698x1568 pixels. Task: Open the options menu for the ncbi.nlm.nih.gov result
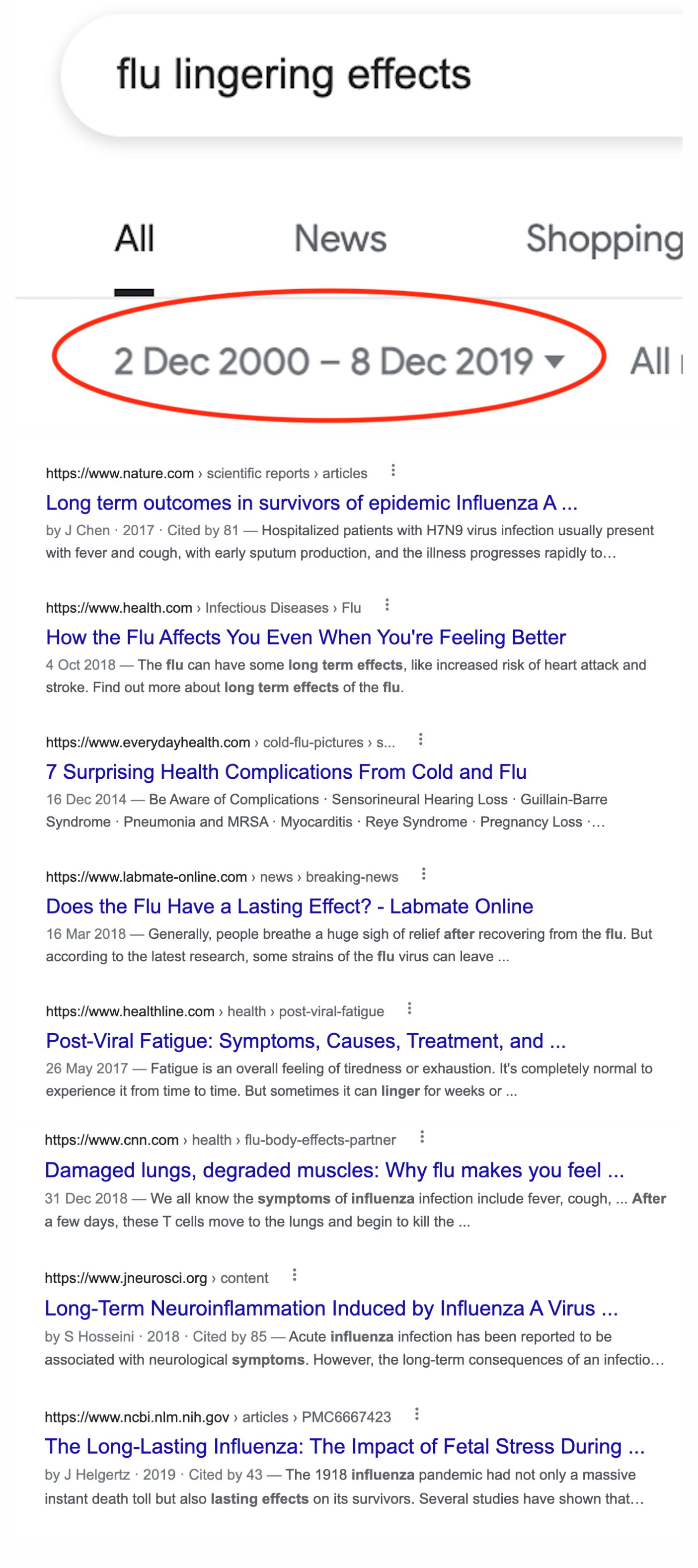coord(417,1414)
